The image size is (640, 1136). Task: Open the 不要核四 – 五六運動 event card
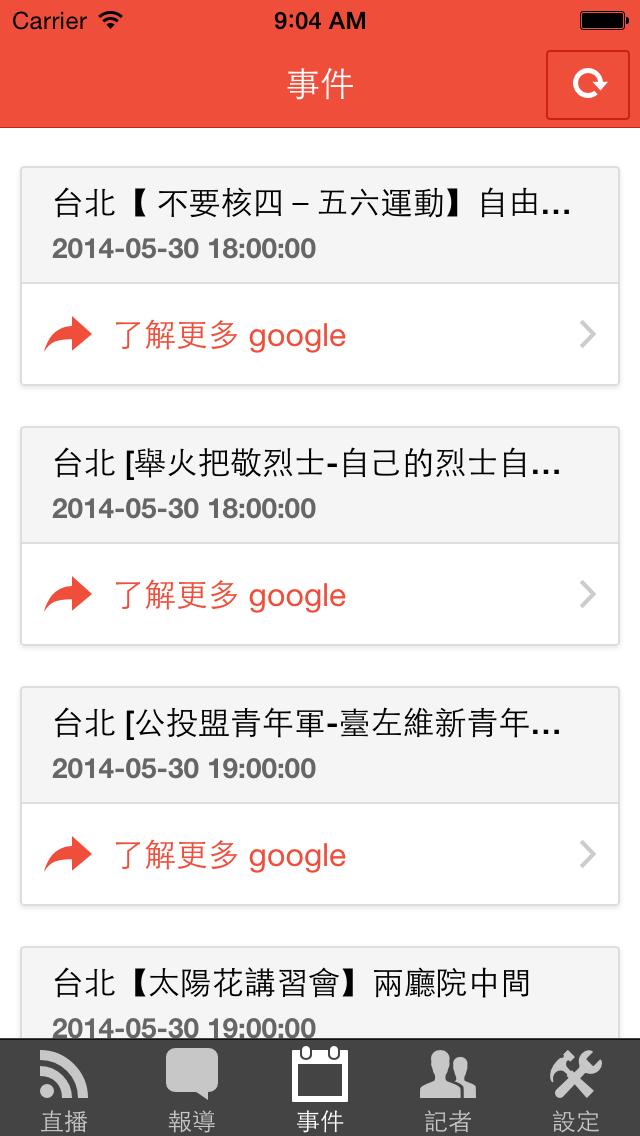click(x=320, y=225)
